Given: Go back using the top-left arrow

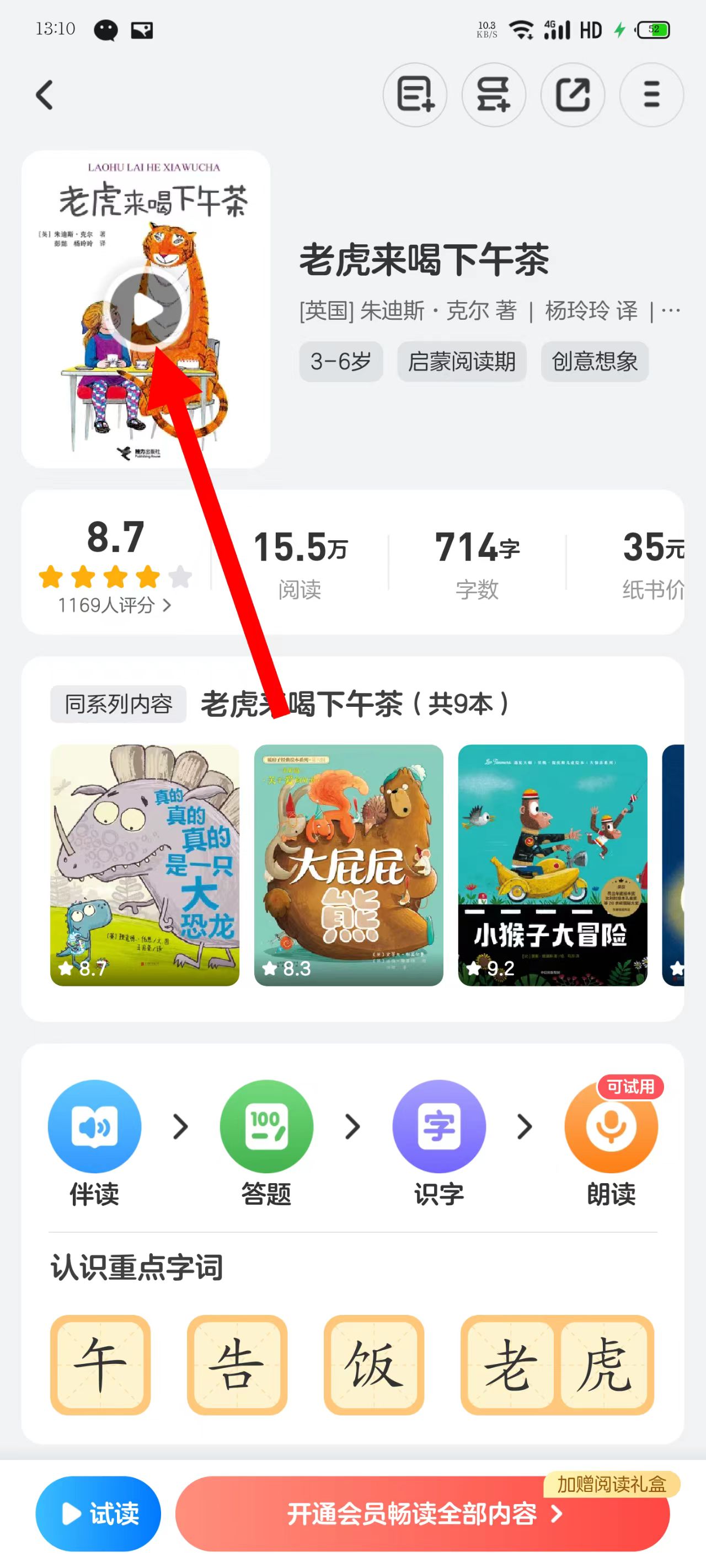Looking at the screenshot, I should point(45,95).
